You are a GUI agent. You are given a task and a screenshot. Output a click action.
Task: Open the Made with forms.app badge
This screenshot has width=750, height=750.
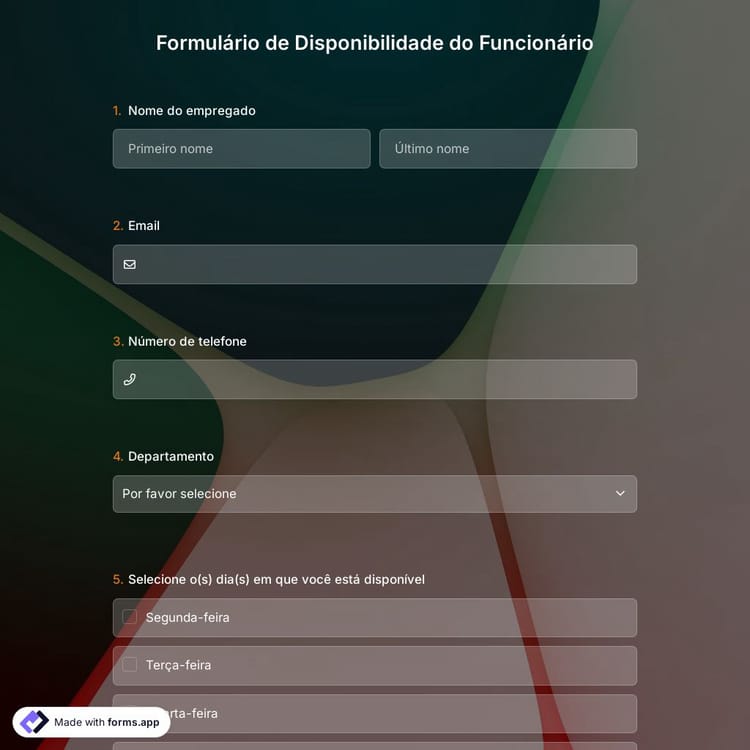(92, 722)
